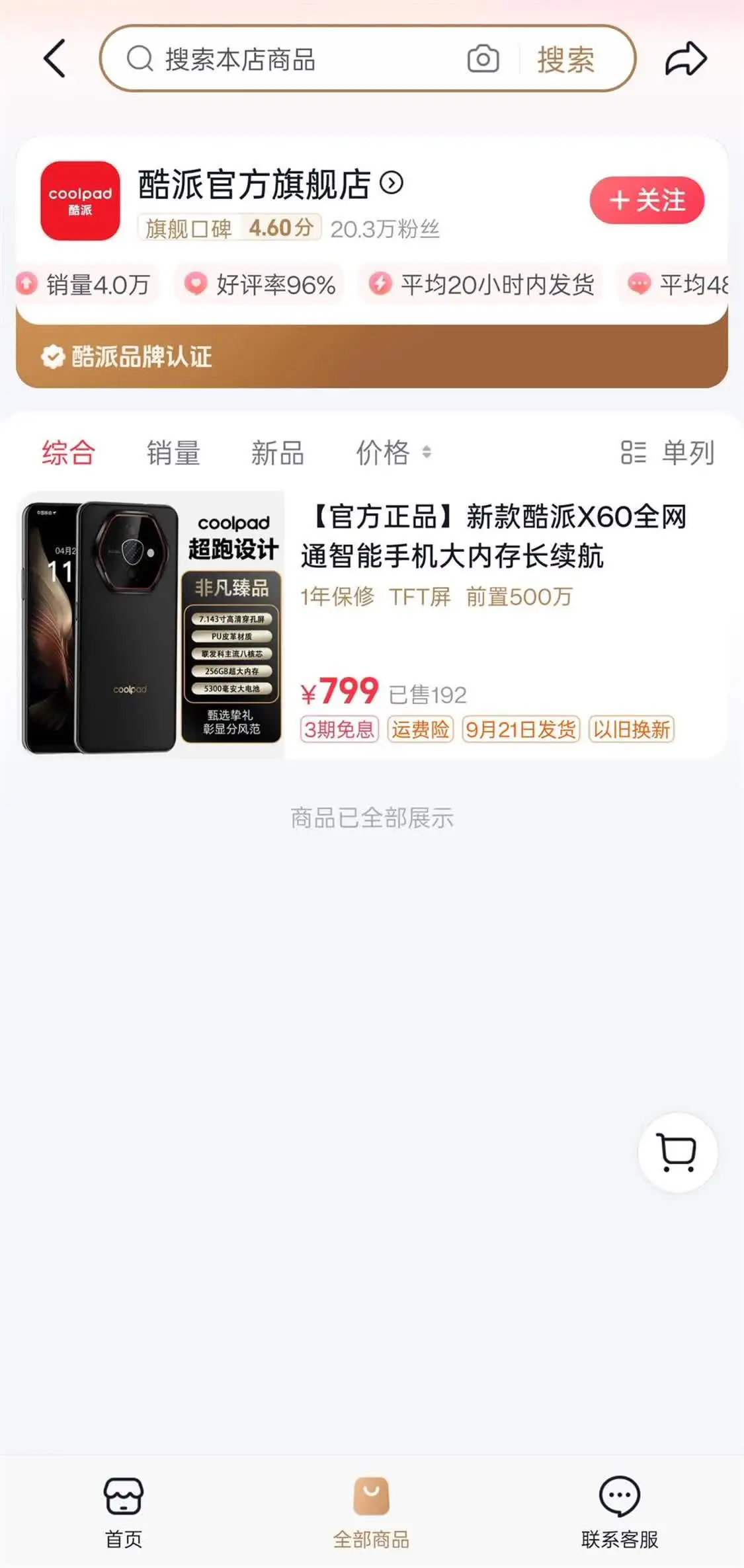Sort products by 销量
Screen dimensions: 744x1568
[173, 453]
